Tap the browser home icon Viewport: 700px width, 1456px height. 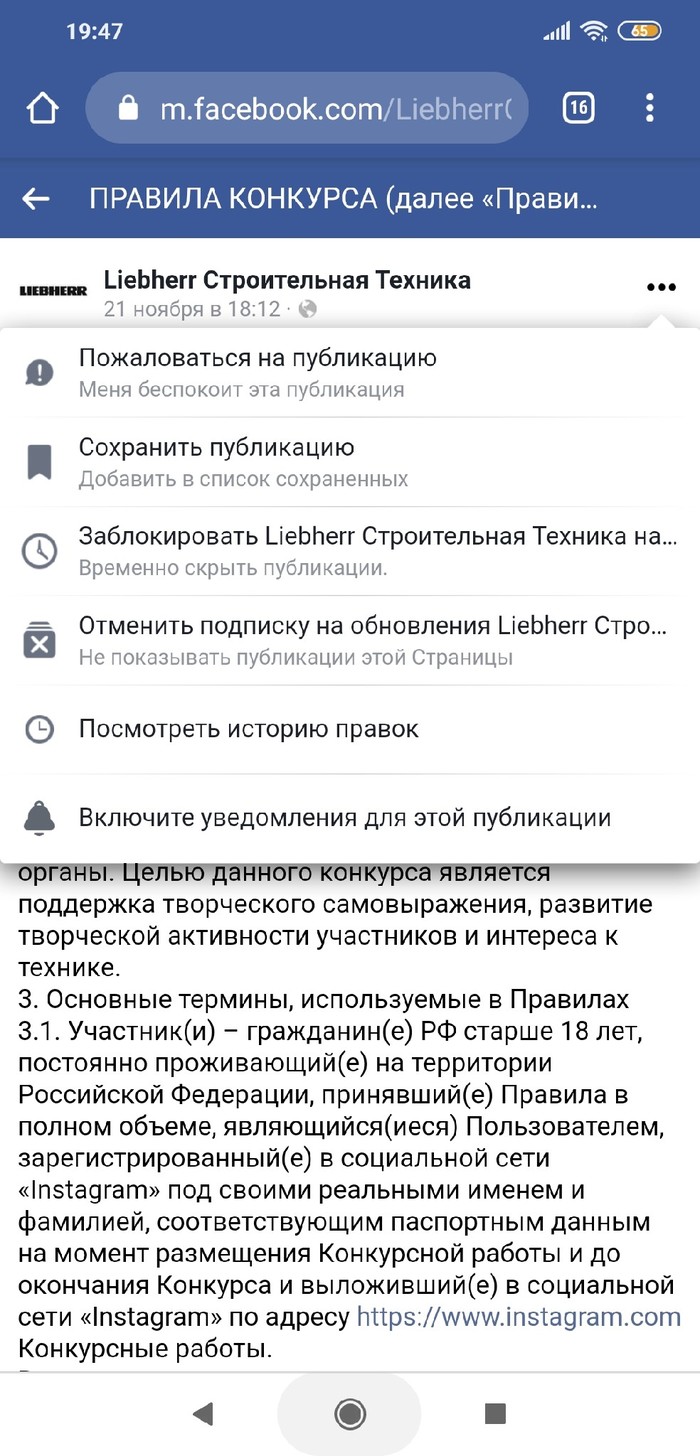pyautogui.click(x=43, y=108)
